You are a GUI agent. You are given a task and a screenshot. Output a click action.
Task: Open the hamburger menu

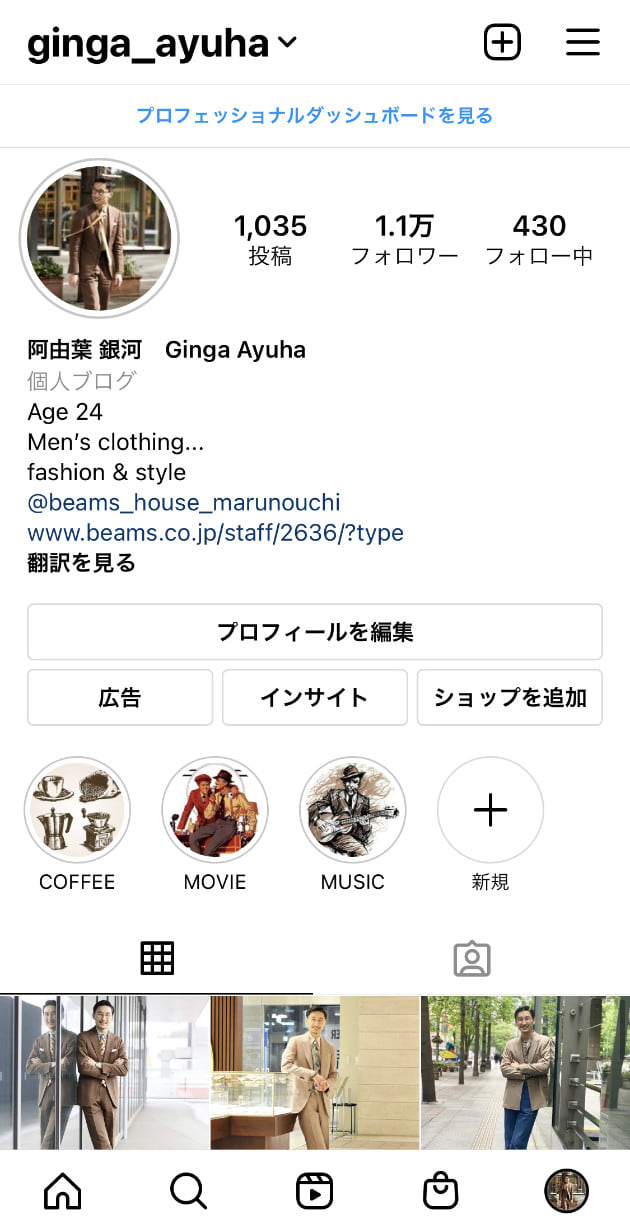(x=582, y=42)
